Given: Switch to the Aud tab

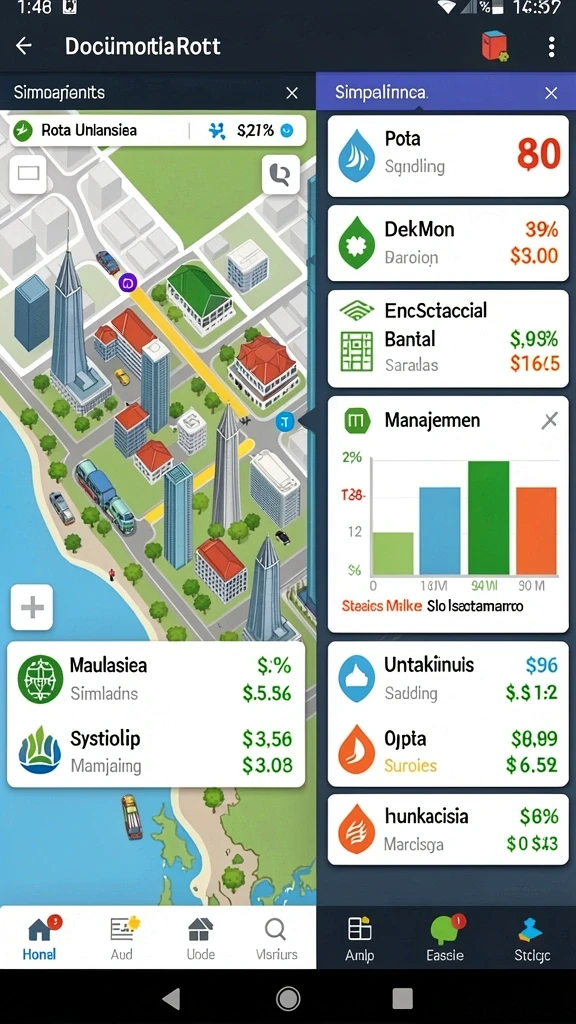Looking at the screenshot, I should 121,938.
